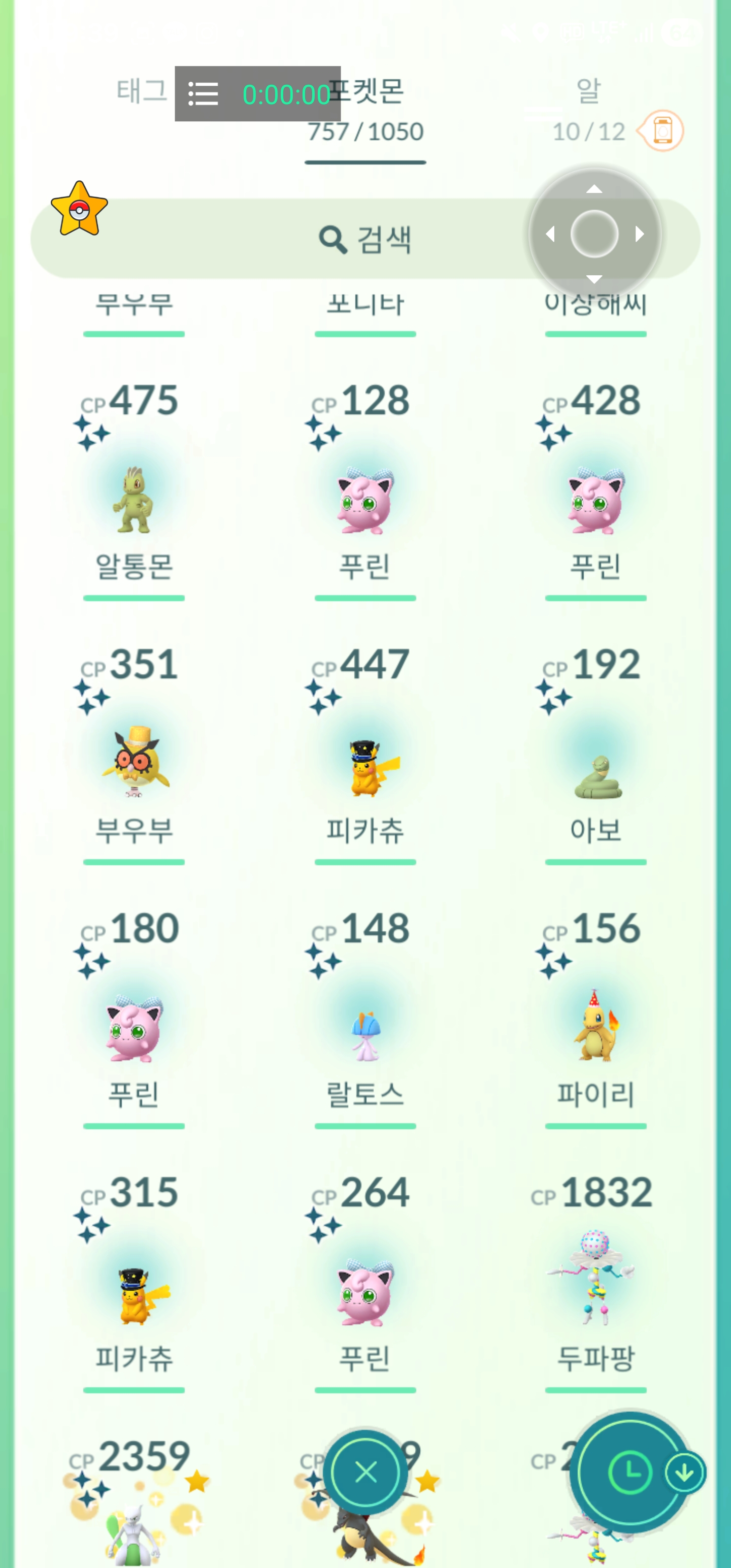Switch to the 태그 tab
The width and height of the screenshot is (731, 1568).
141,91
